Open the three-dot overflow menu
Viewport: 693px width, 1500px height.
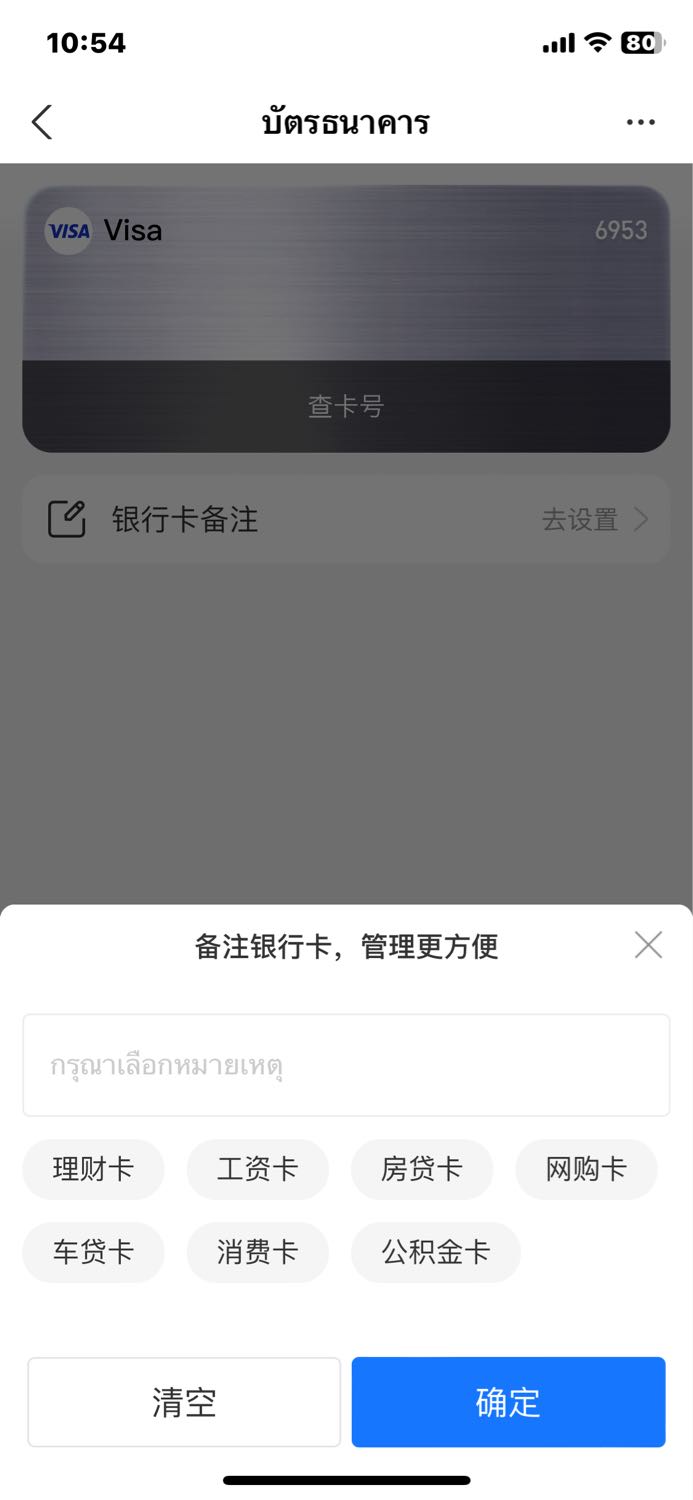pos(641,122)
